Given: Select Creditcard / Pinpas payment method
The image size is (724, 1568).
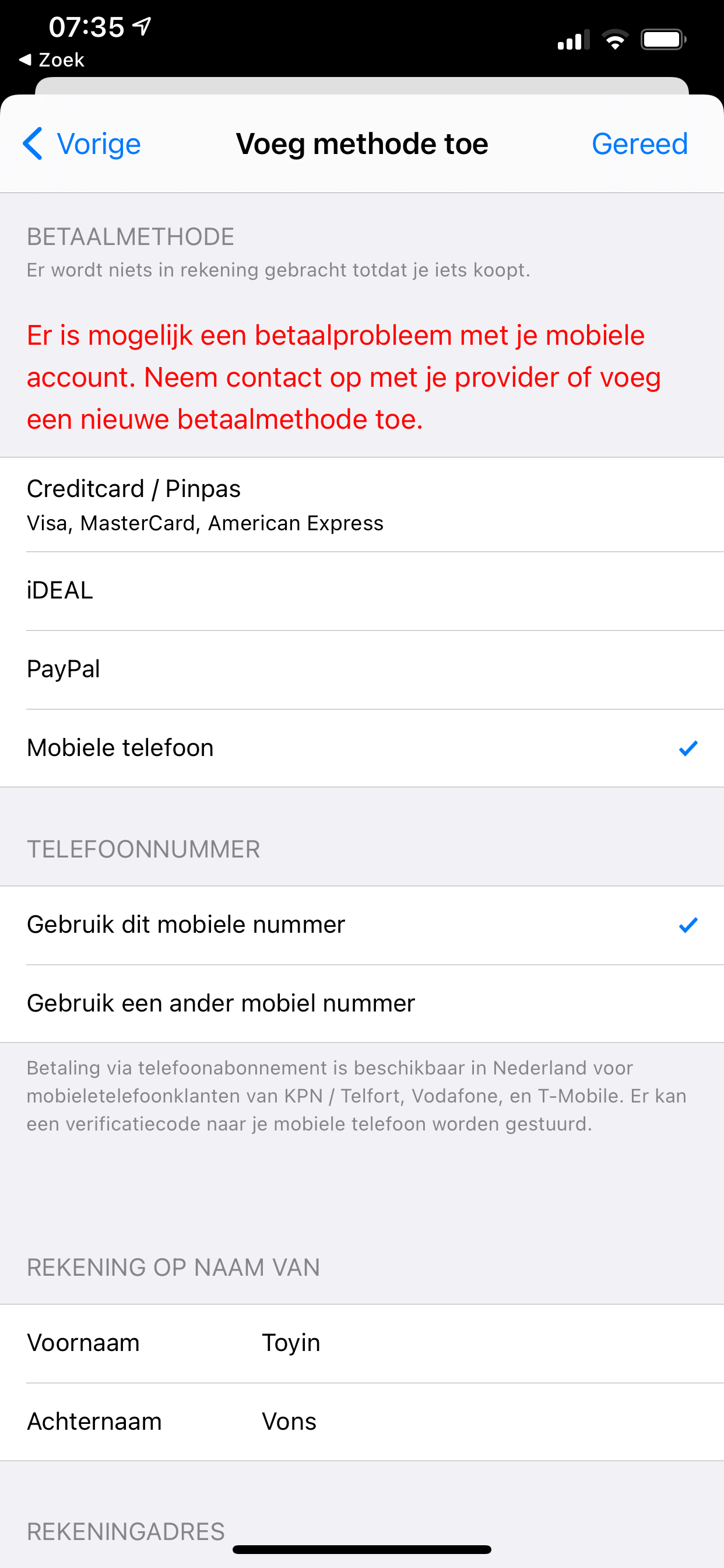Looking at the screenshot, I should [362, 505].
